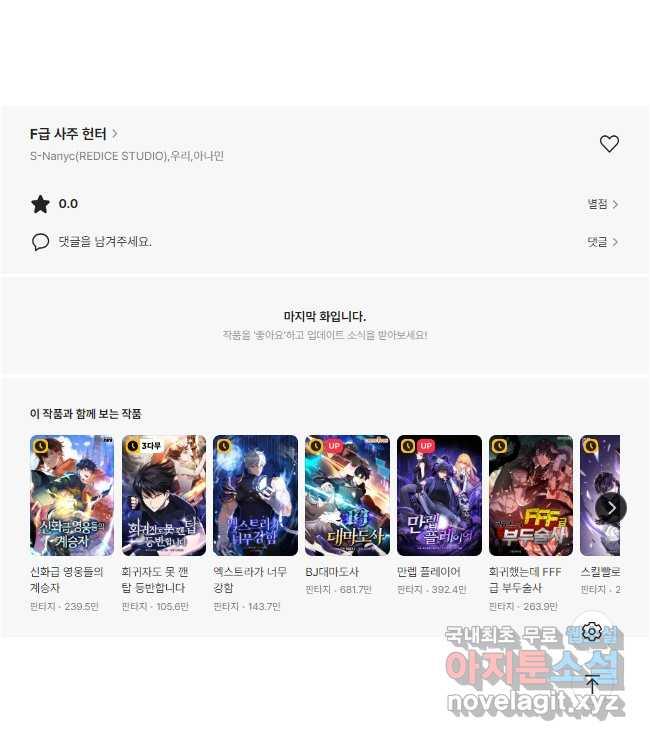Open 신화급 영웅들의 계승자 webtoon
Viewport: 650px width, 741px height.
pyautogui.click(x=72, y=495)
